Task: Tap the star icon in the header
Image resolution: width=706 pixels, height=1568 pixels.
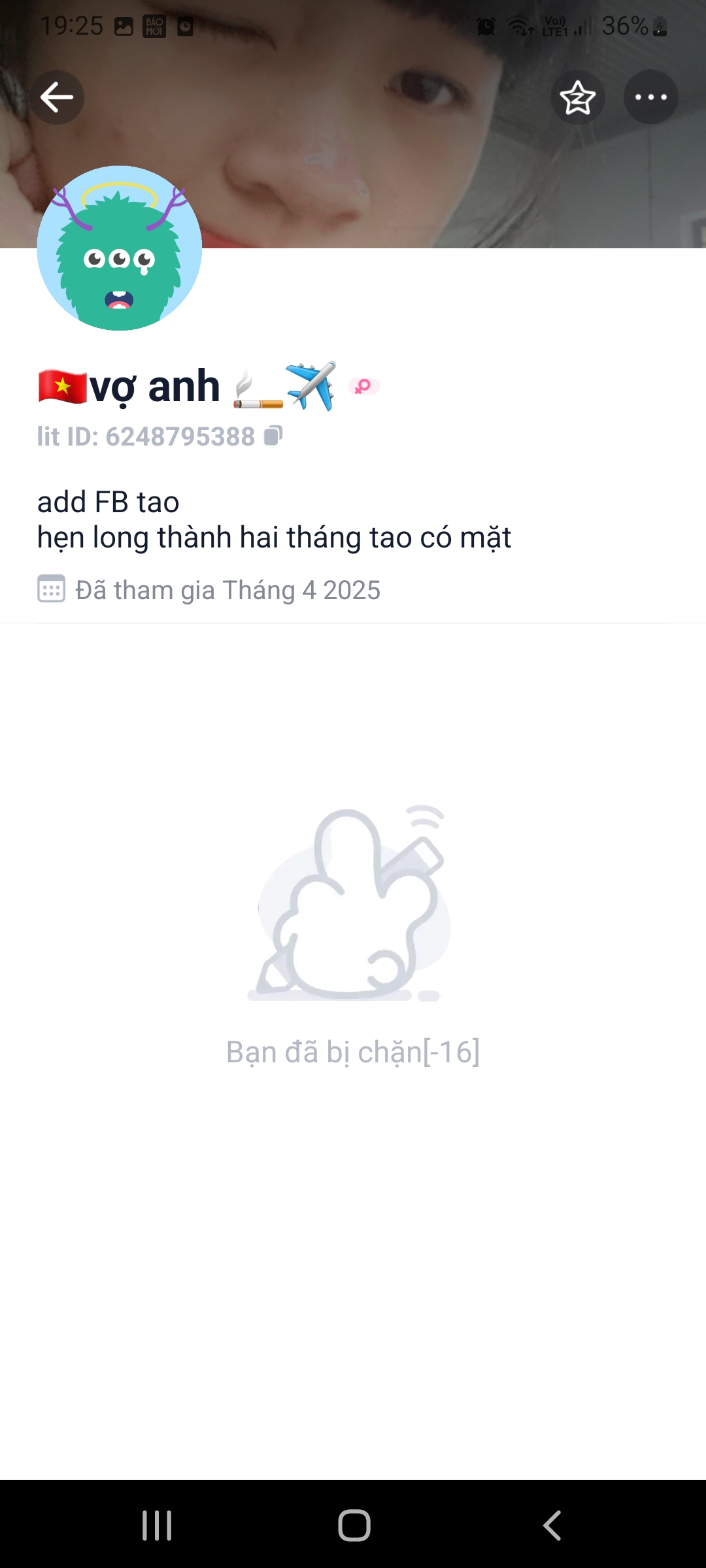Action: 578,97
